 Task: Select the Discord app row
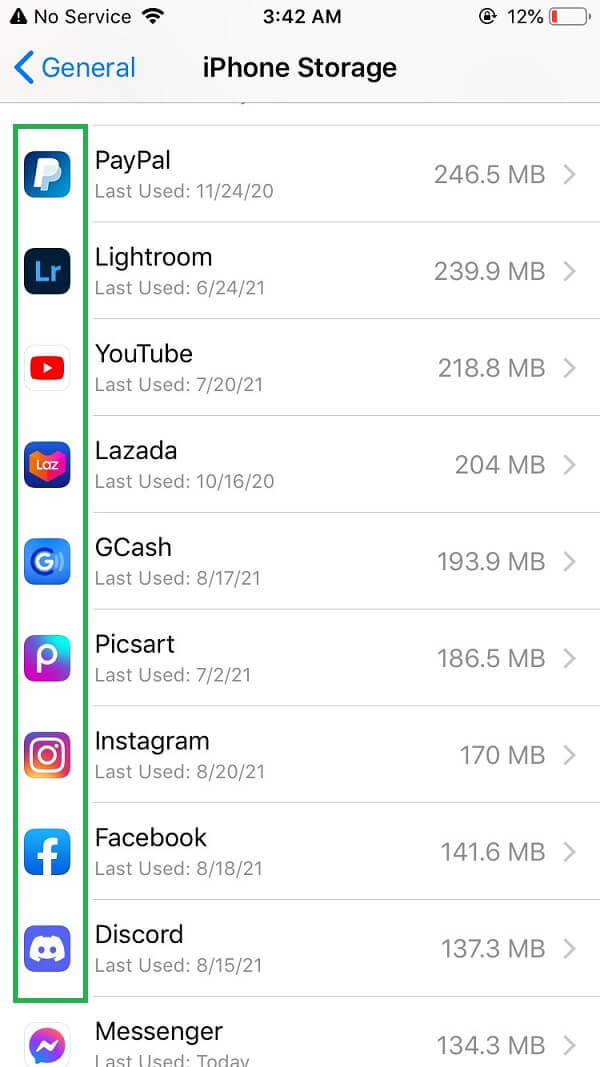click(300, 948)
